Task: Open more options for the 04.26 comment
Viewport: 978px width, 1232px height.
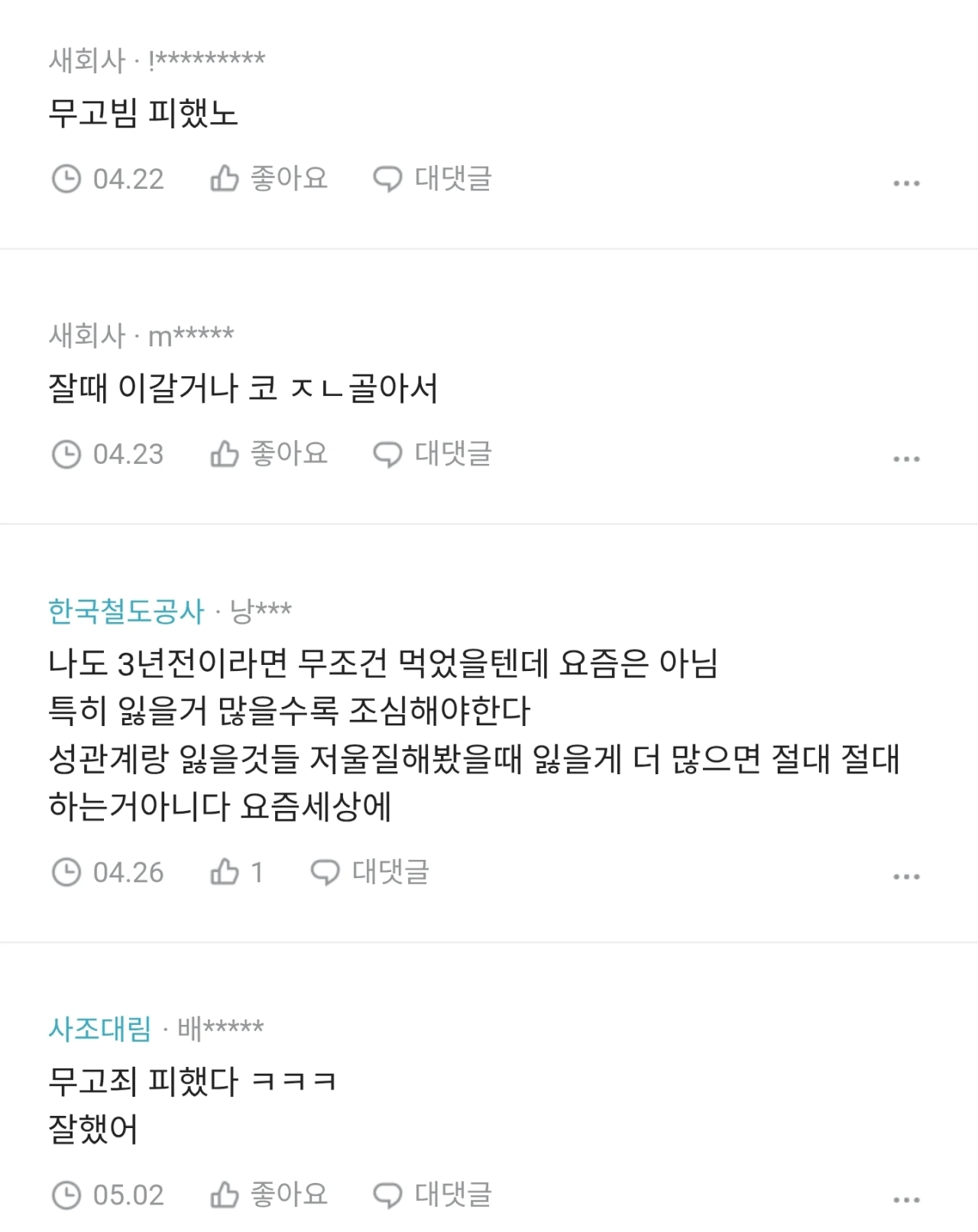Action: point(906,877)
